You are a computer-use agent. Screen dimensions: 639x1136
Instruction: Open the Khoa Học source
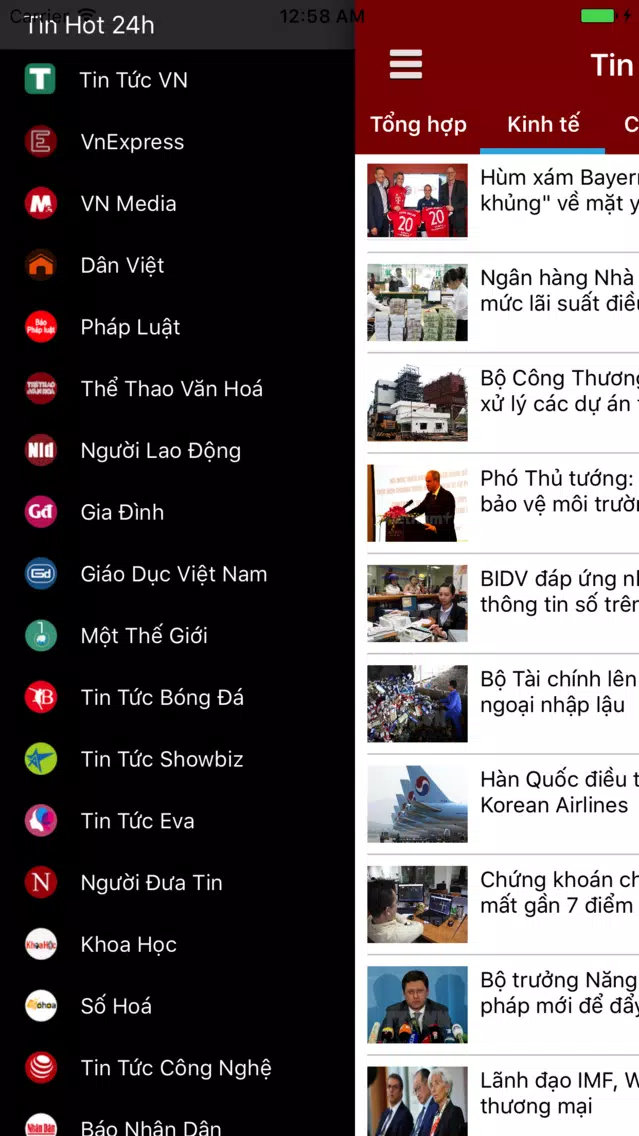tap(178, 945)
